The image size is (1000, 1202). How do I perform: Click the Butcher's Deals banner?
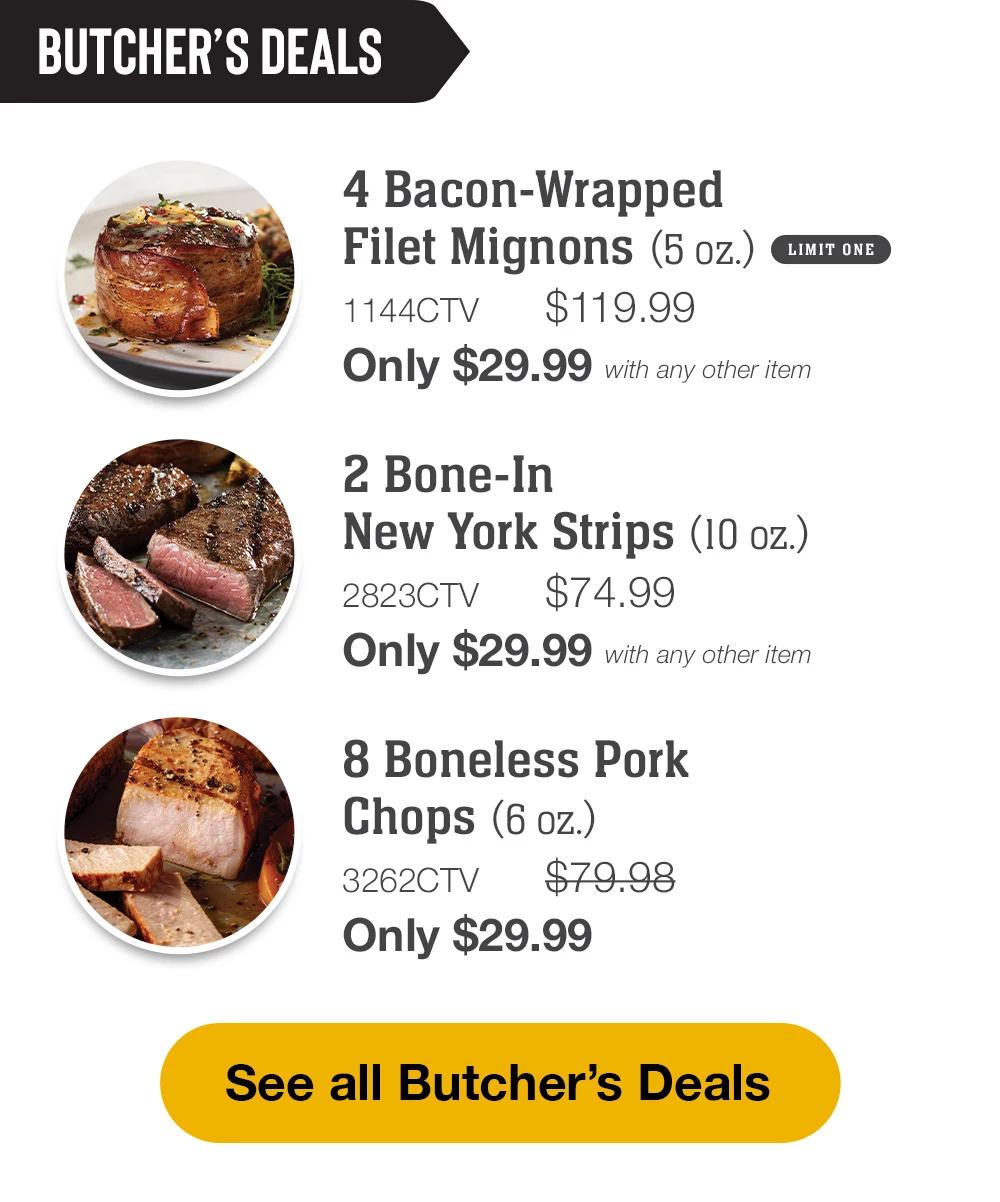pos(210,52)
